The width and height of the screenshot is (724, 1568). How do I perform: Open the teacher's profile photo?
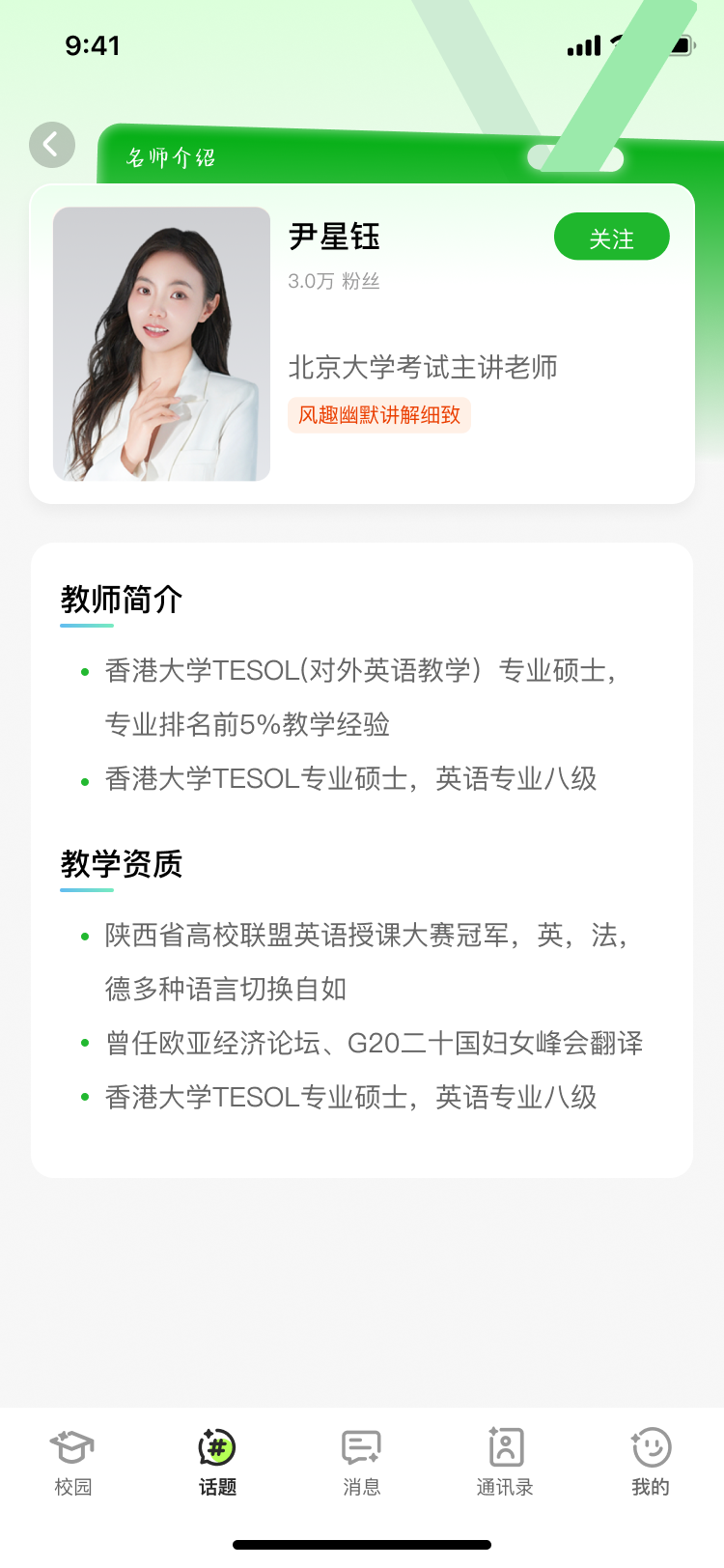pos(161,344)
